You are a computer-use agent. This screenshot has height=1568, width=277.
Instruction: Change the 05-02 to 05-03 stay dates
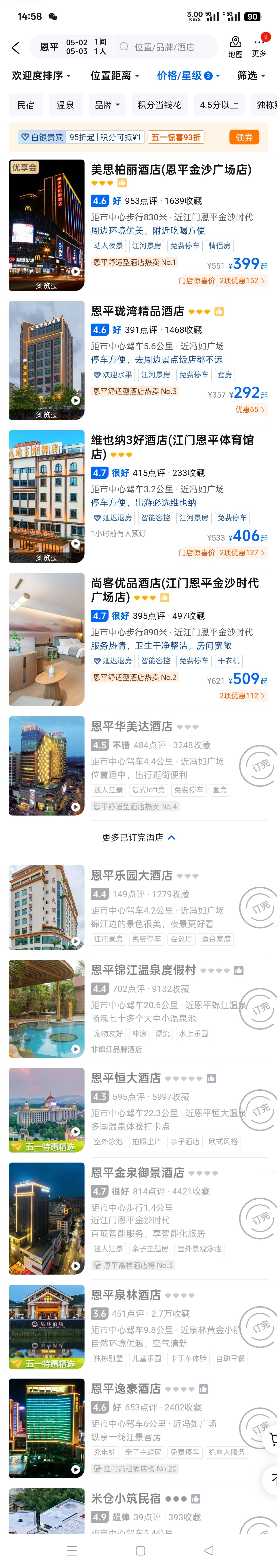click(77, 47)
